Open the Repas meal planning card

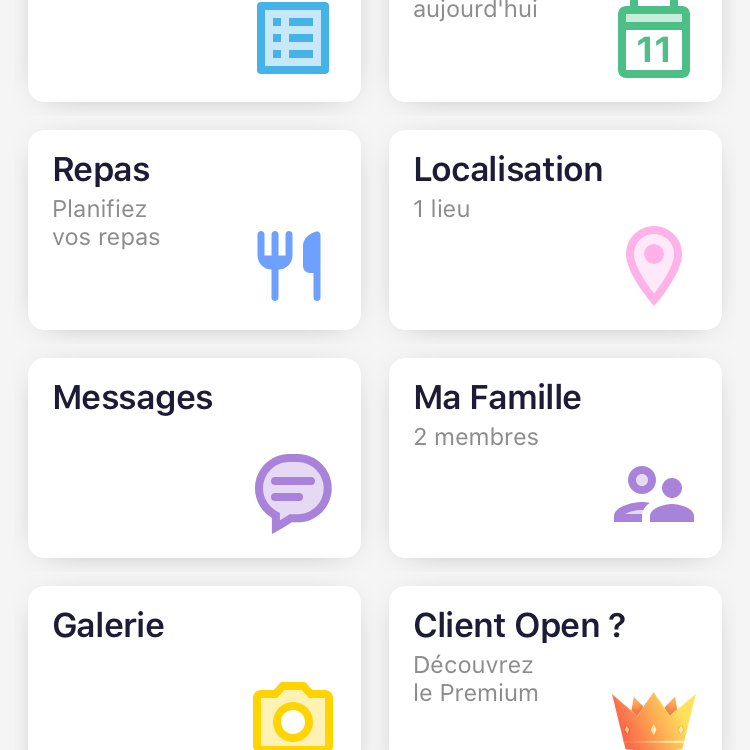194,230
